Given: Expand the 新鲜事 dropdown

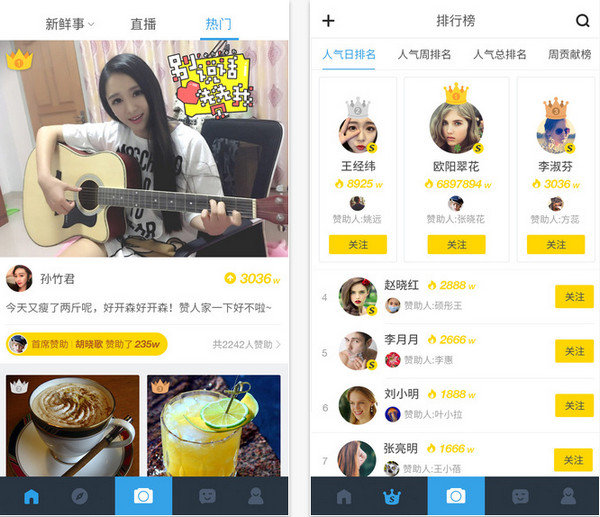Looking at the screenshot, I should [70, 23].
